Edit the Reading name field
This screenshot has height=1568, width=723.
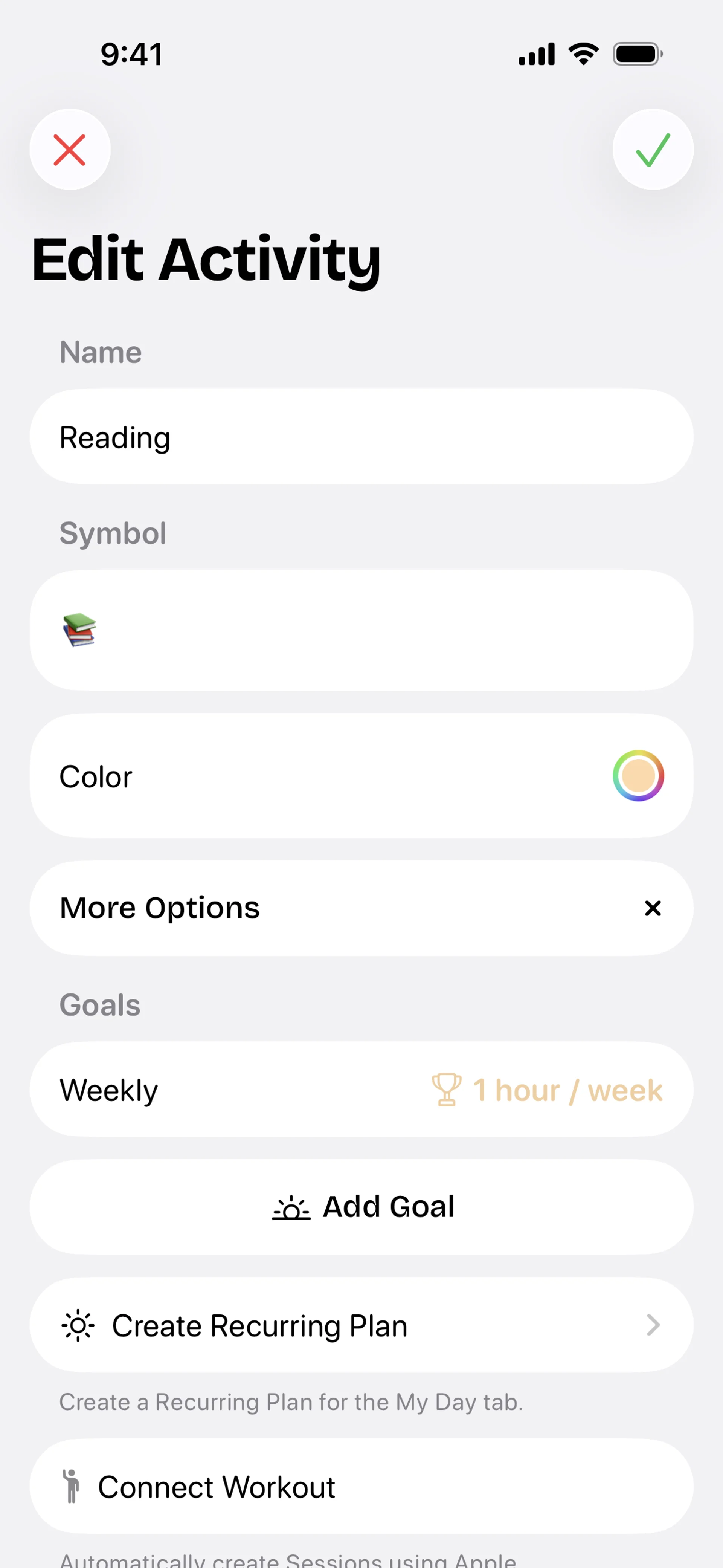[361, 437]
